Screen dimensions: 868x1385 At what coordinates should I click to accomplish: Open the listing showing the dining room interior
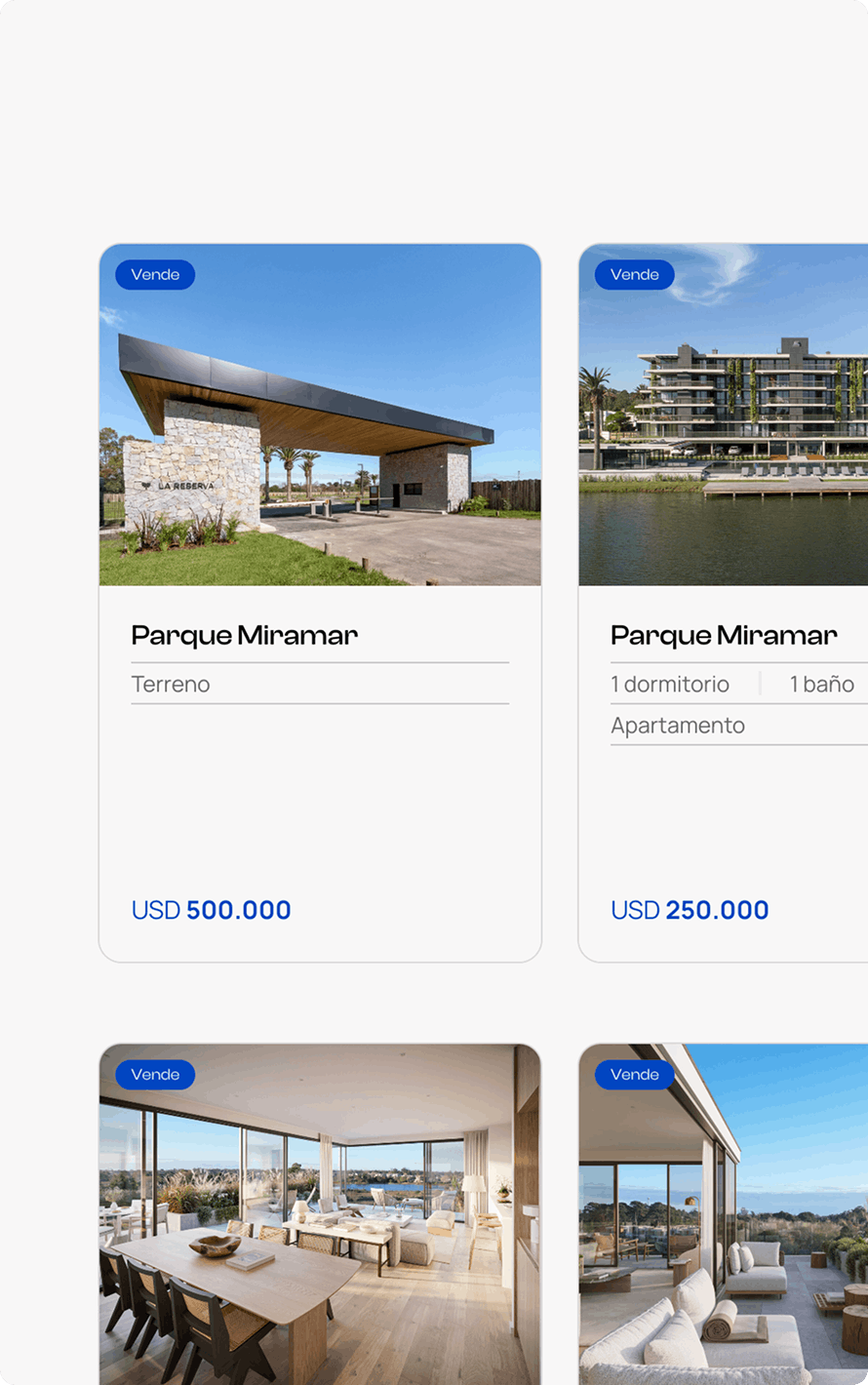click(320, 1219)
